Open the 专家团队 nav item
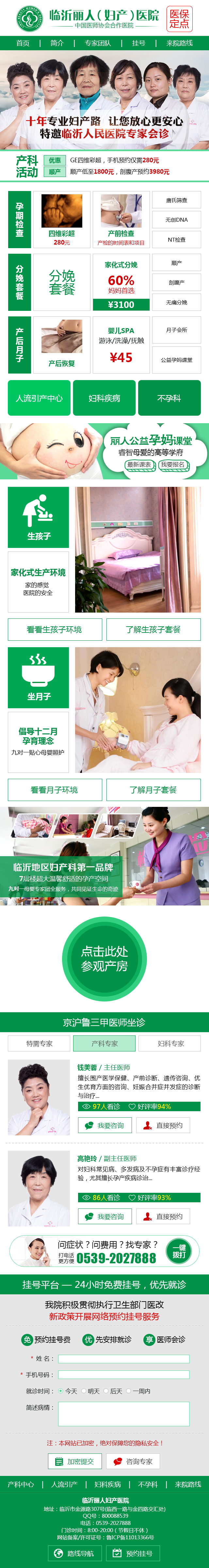 click(98, 43)
